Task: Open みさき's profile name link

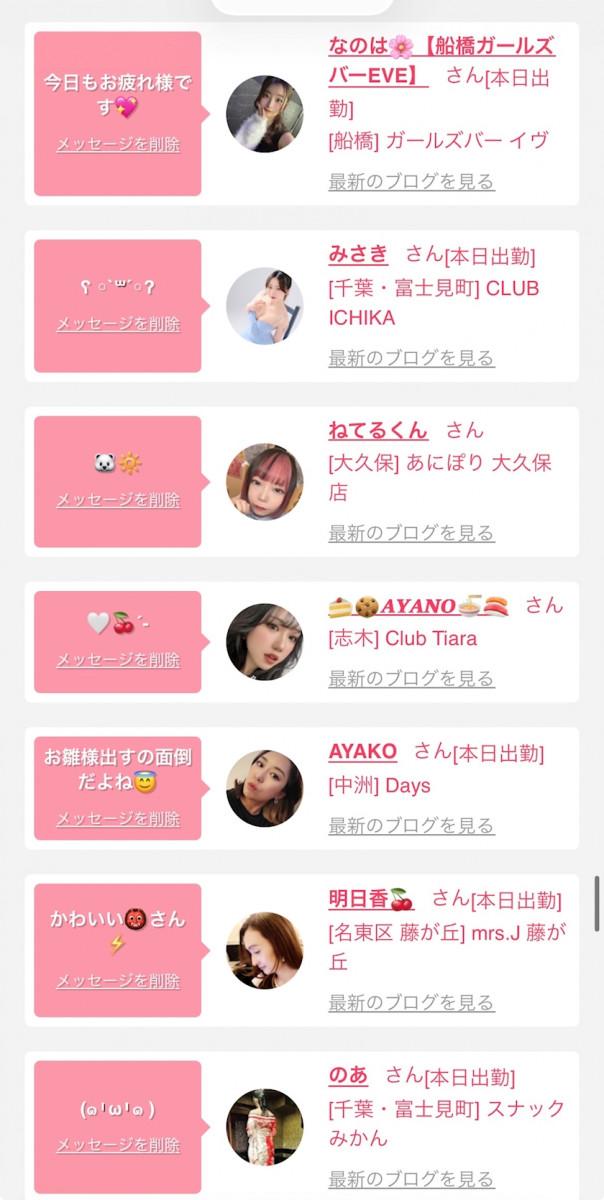Action: pos(358,255)
